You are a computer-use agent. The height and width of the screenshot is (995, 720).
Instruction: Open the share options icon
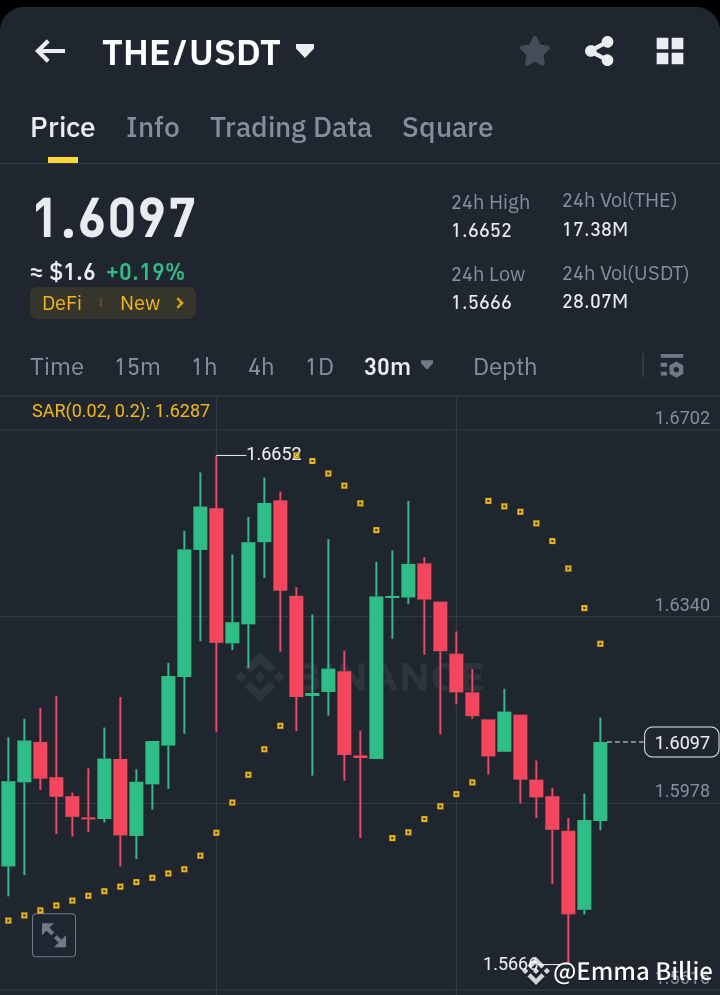599,51
